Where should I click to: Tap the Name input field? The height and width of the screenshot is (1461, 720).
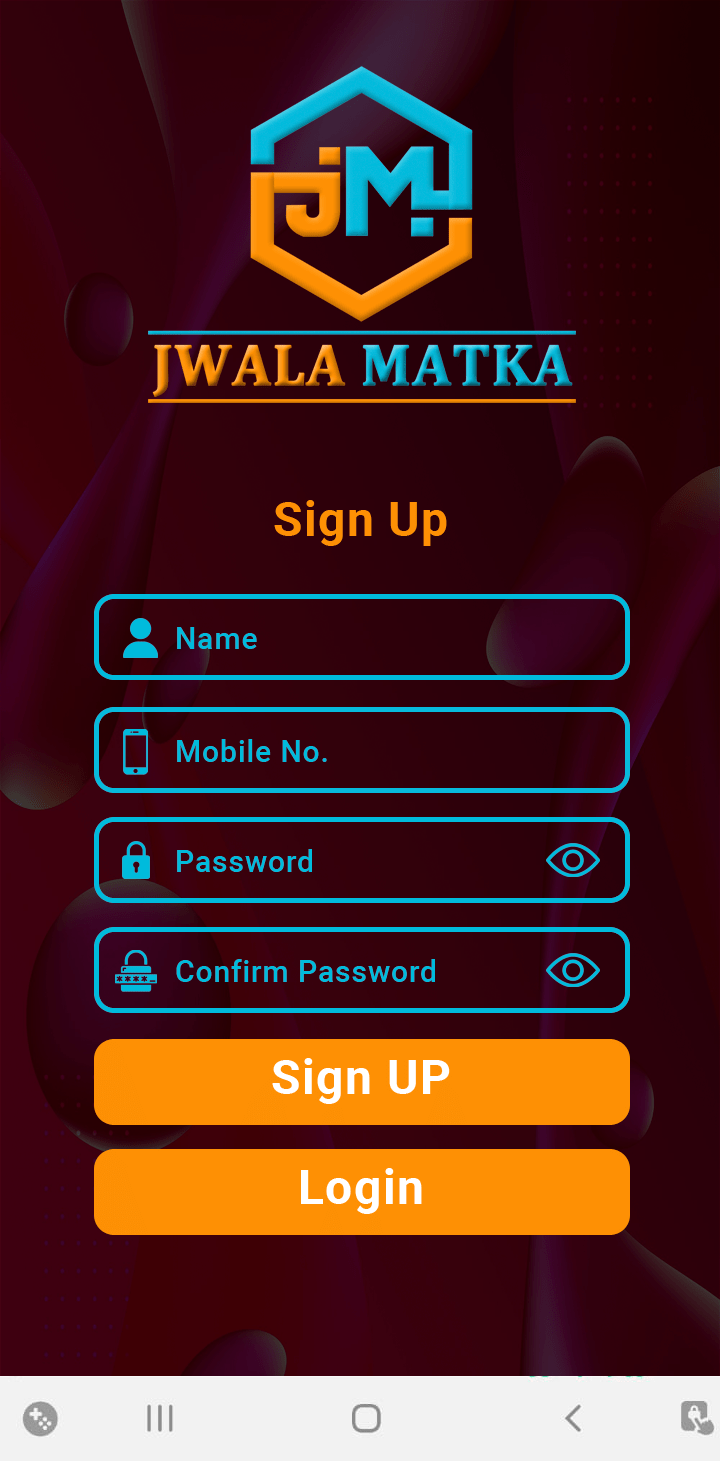point(380,638)
